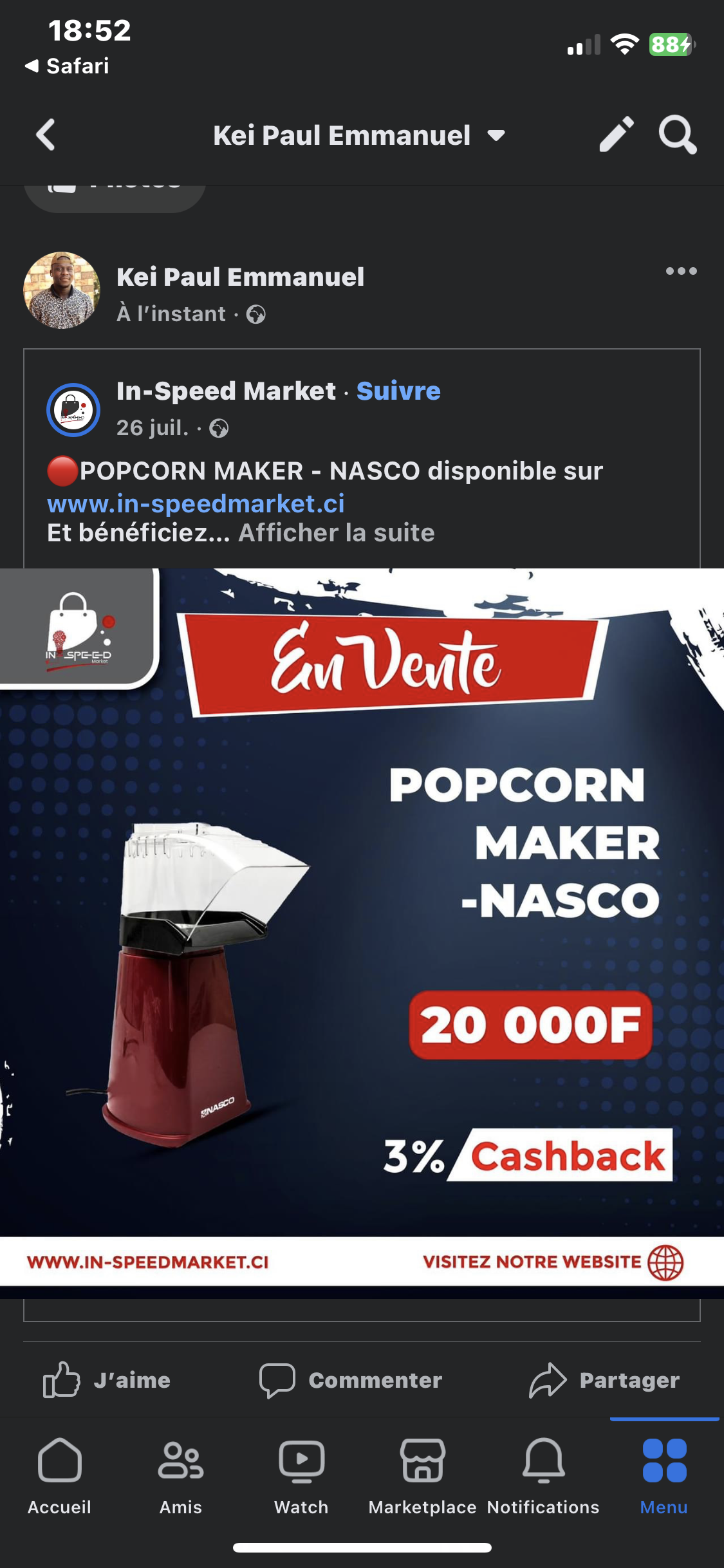This screenshot has width=724, height=1568.
Task: Open search with the magnifier icon
Action: [x=677, y=135]
